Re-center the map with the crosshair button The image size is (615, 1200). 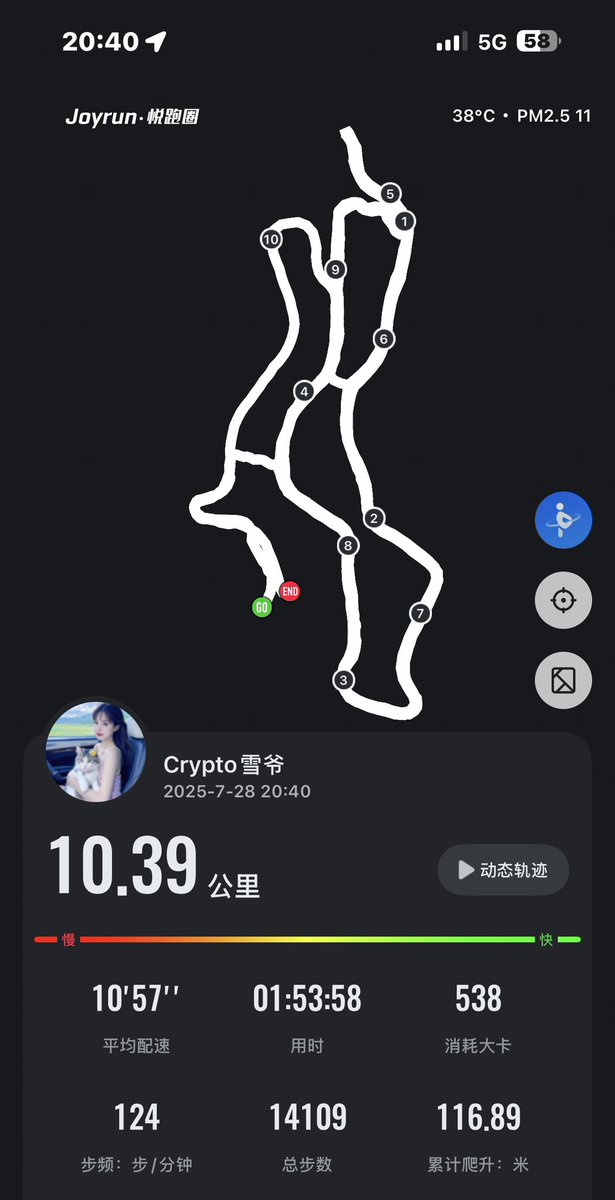563,600
